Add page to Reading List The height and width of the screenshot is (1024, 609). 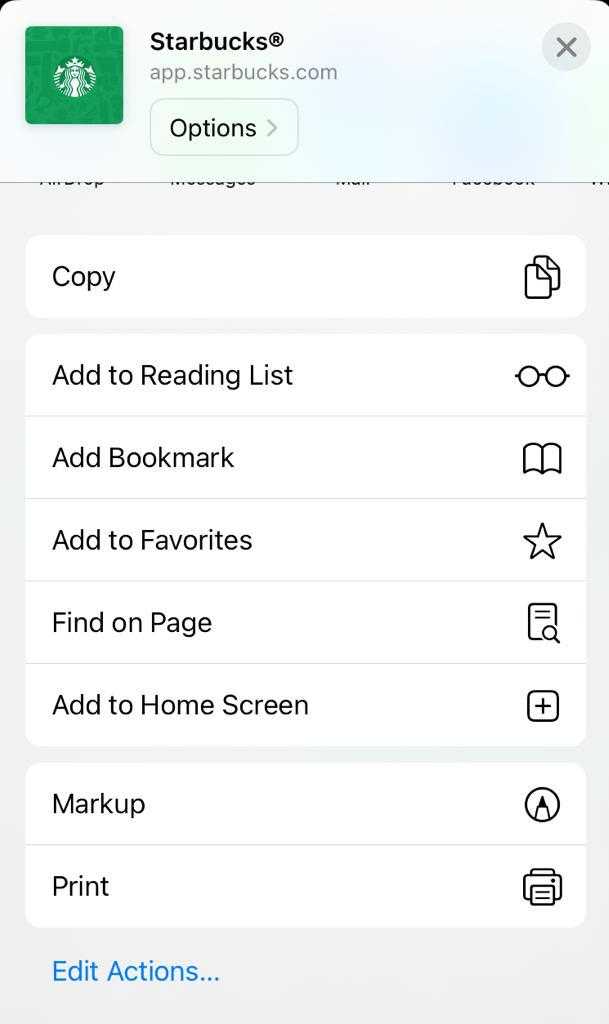click(305, 376)
